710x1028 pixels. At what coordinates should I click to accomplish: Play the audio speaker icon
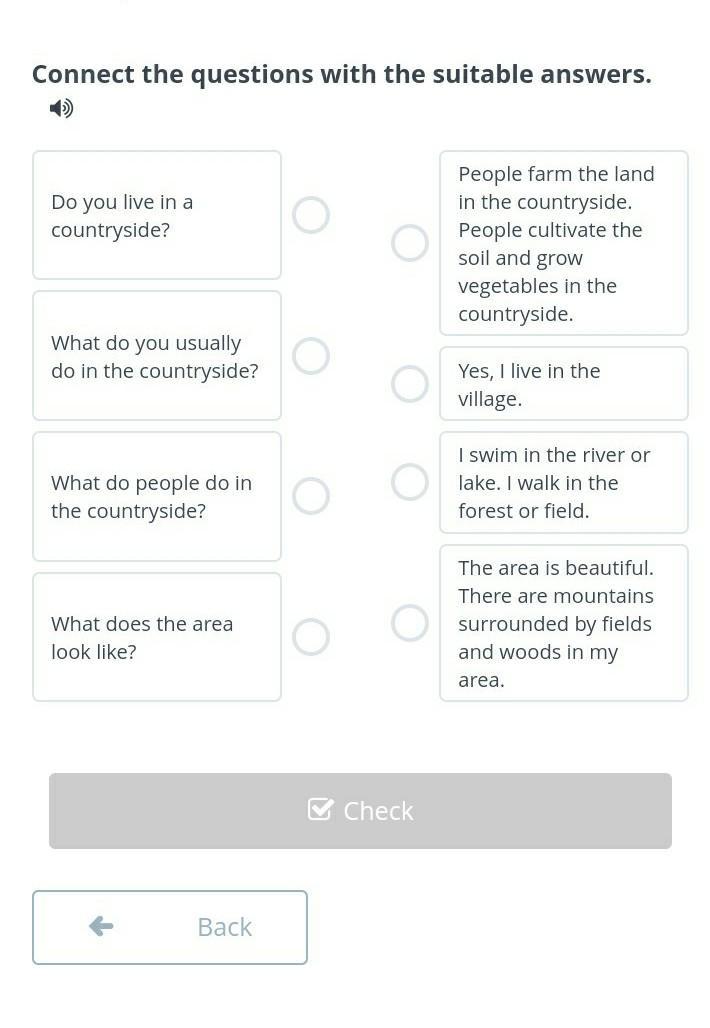click(x=61, y=108)
